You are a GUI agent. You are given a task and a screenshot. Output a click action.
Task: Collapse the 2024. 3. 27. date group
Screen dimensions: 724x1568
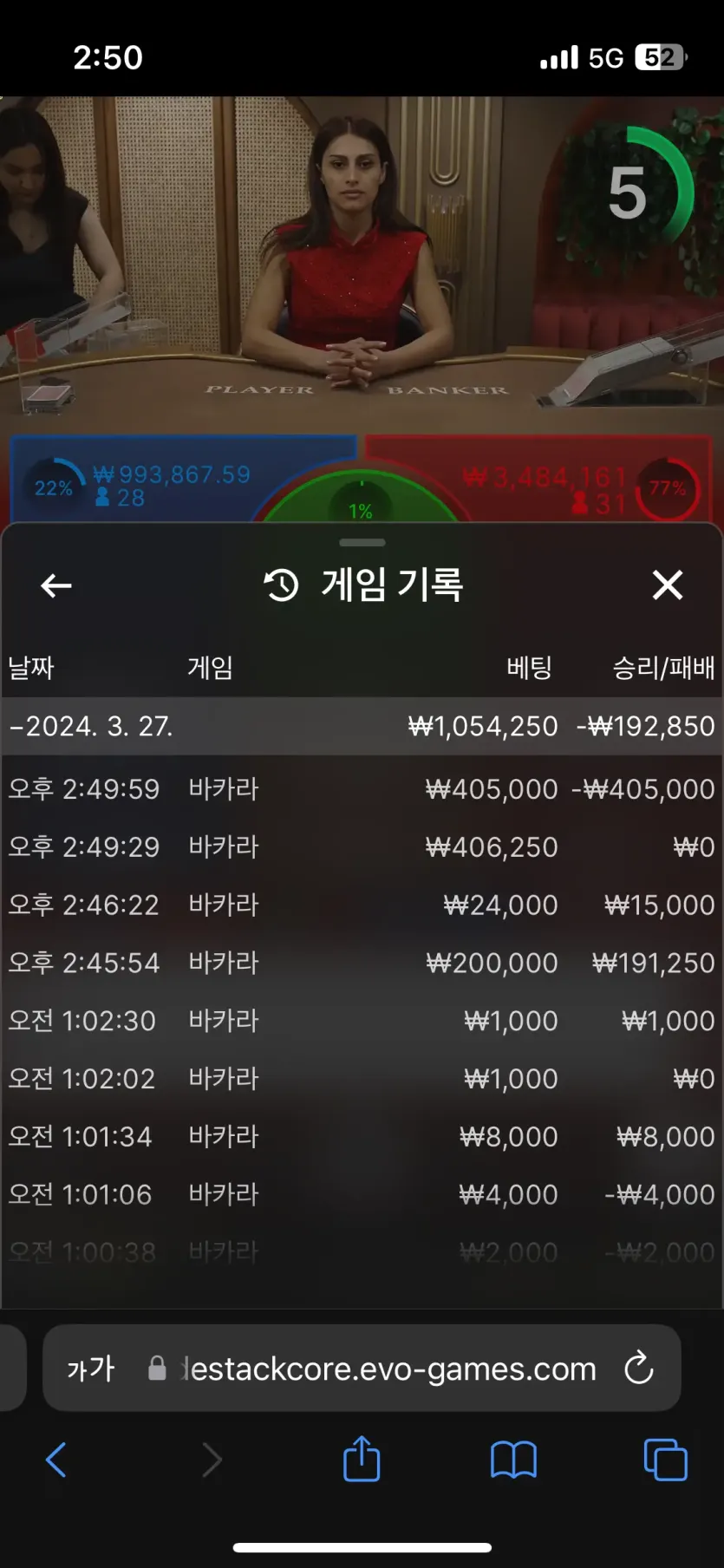coord(362,726)
